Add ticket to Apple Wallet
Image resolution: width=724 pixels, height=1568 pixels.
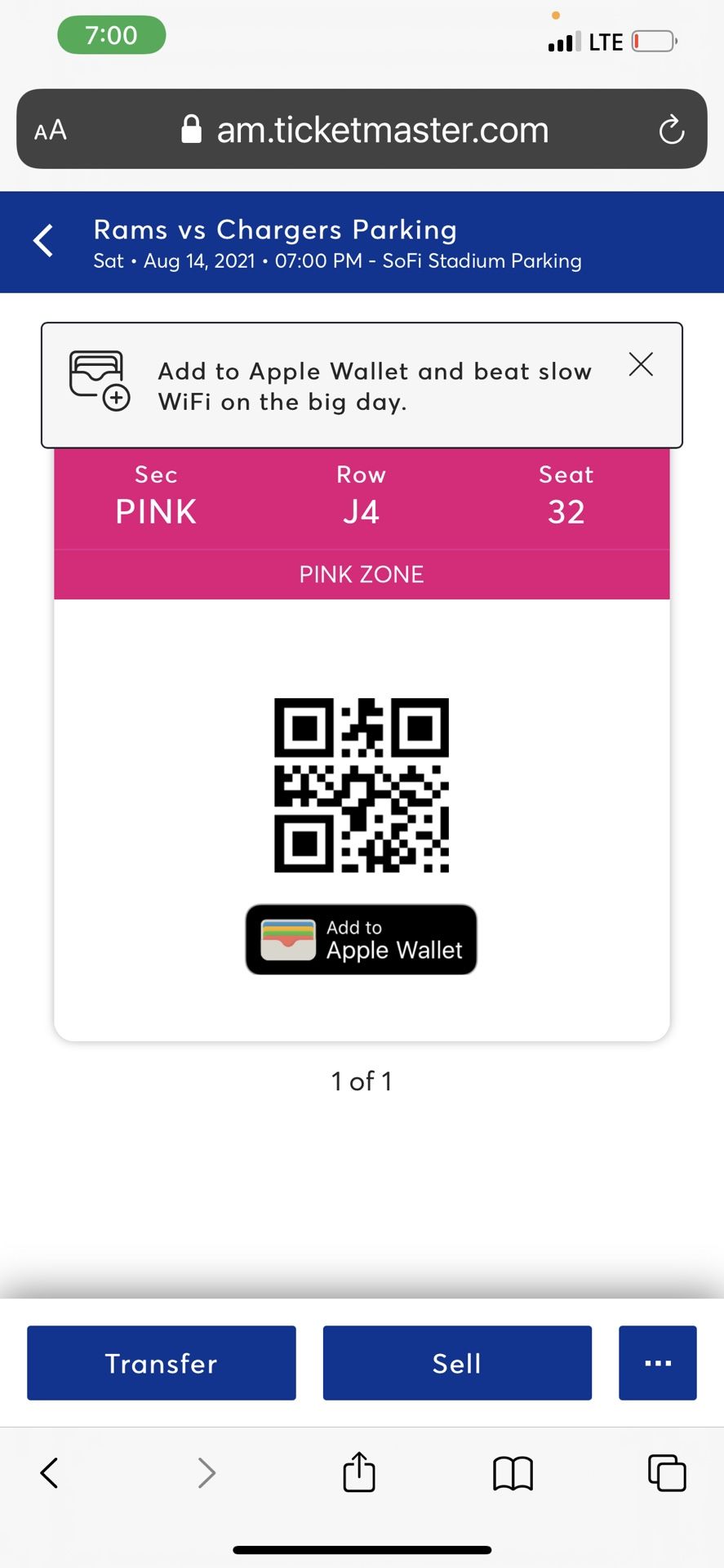point(361,939)
